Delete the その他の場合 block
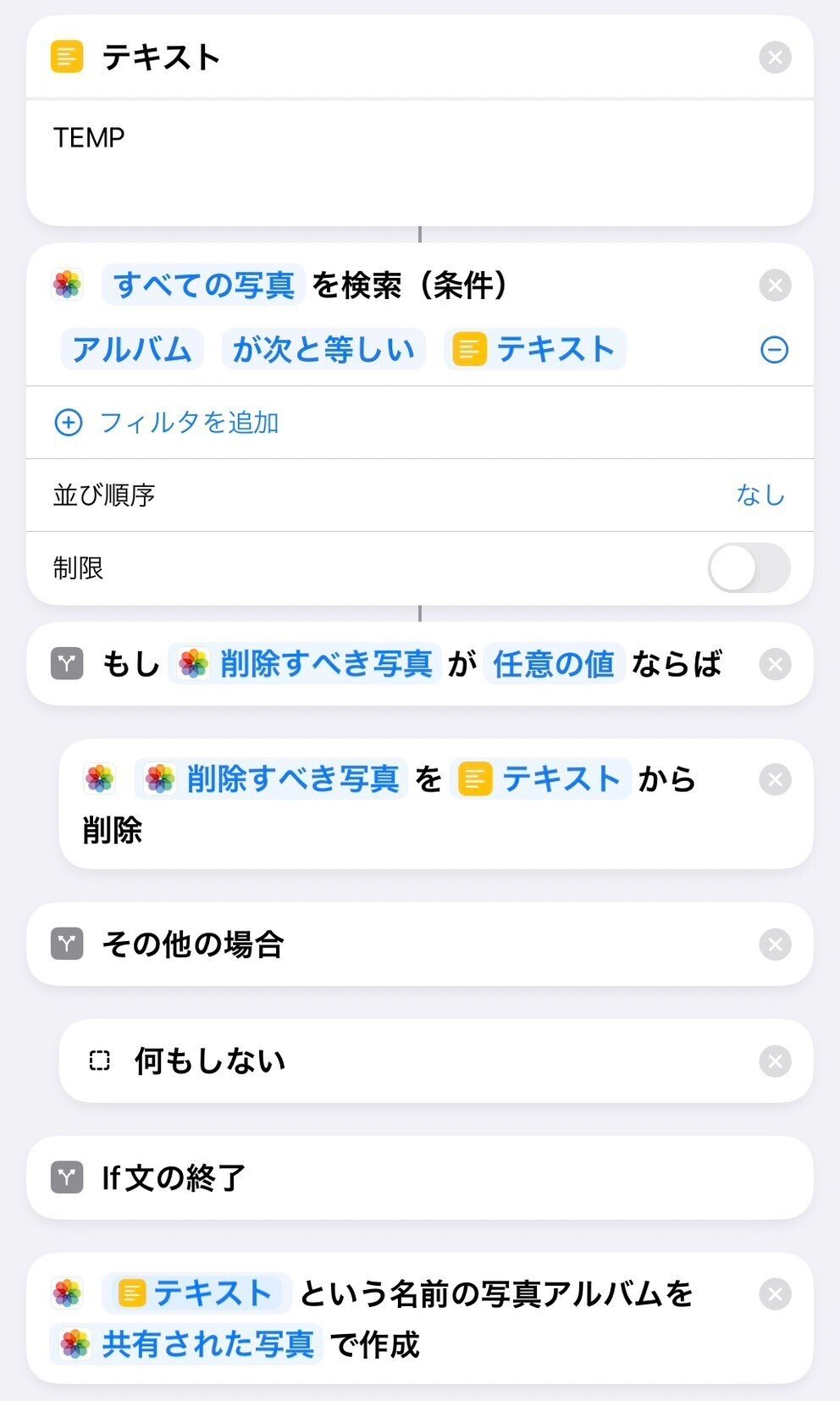Screen dimensions: 840x1401 [775, 944]
